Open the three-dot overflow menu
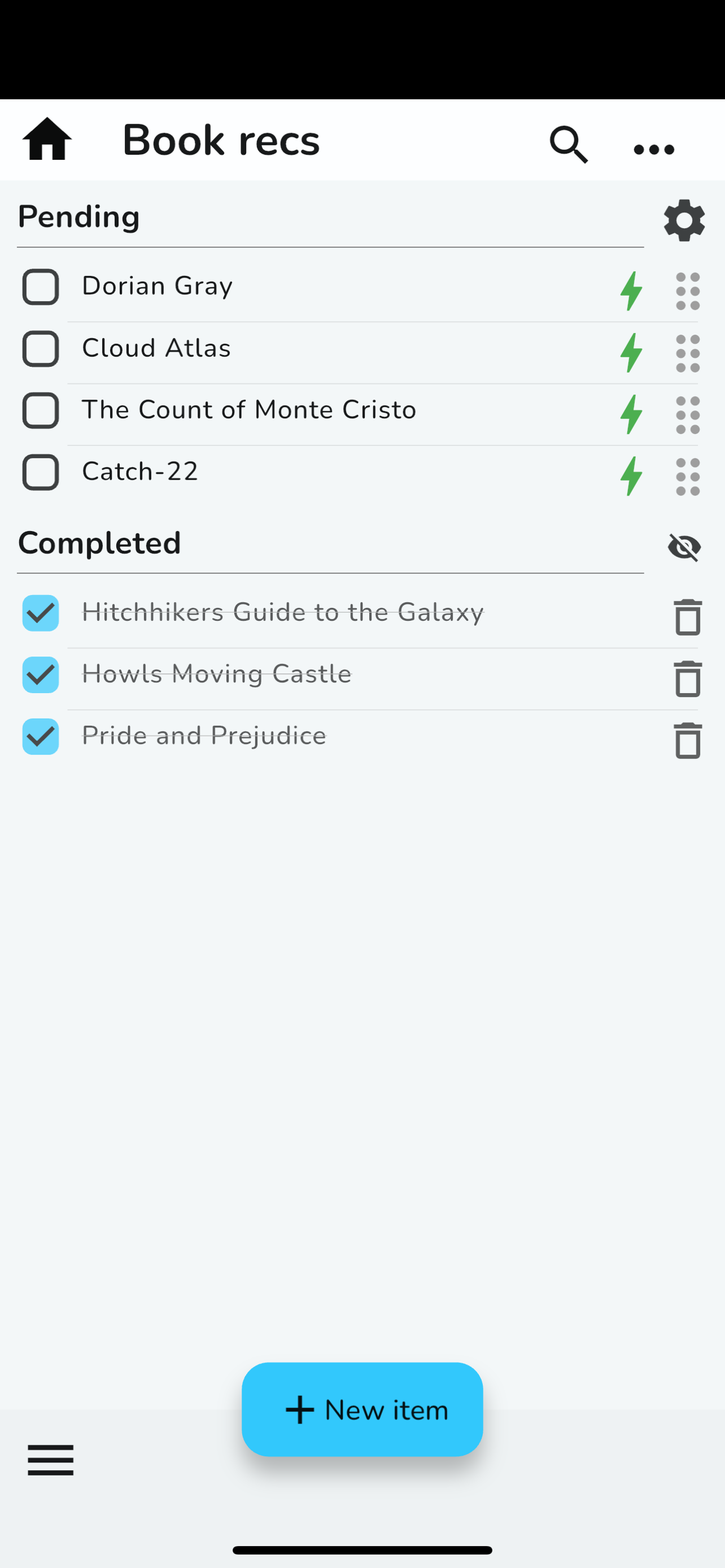The height and width of the screenshot is (1568, 725). (654, 148)
